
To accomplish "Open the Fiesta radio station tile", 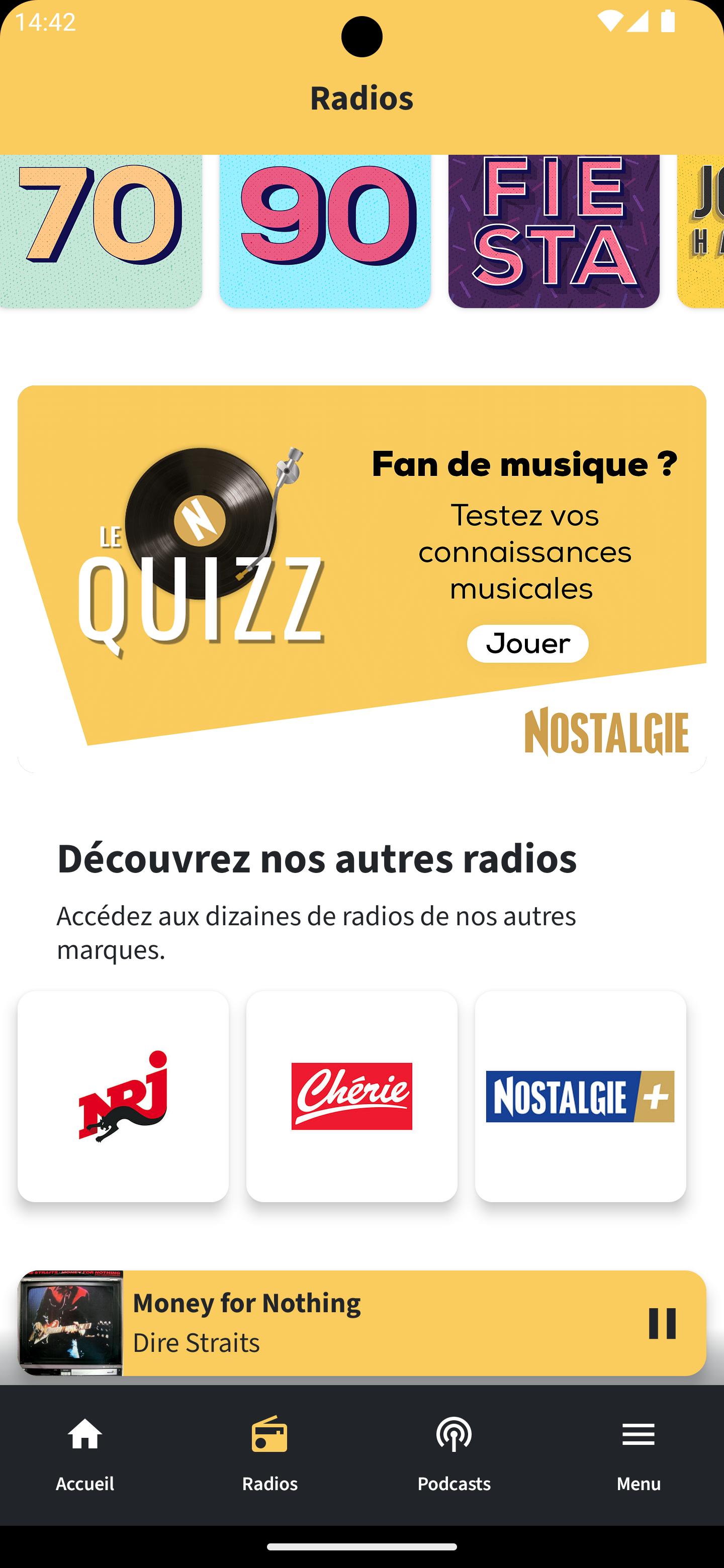I will coord(554,231).
